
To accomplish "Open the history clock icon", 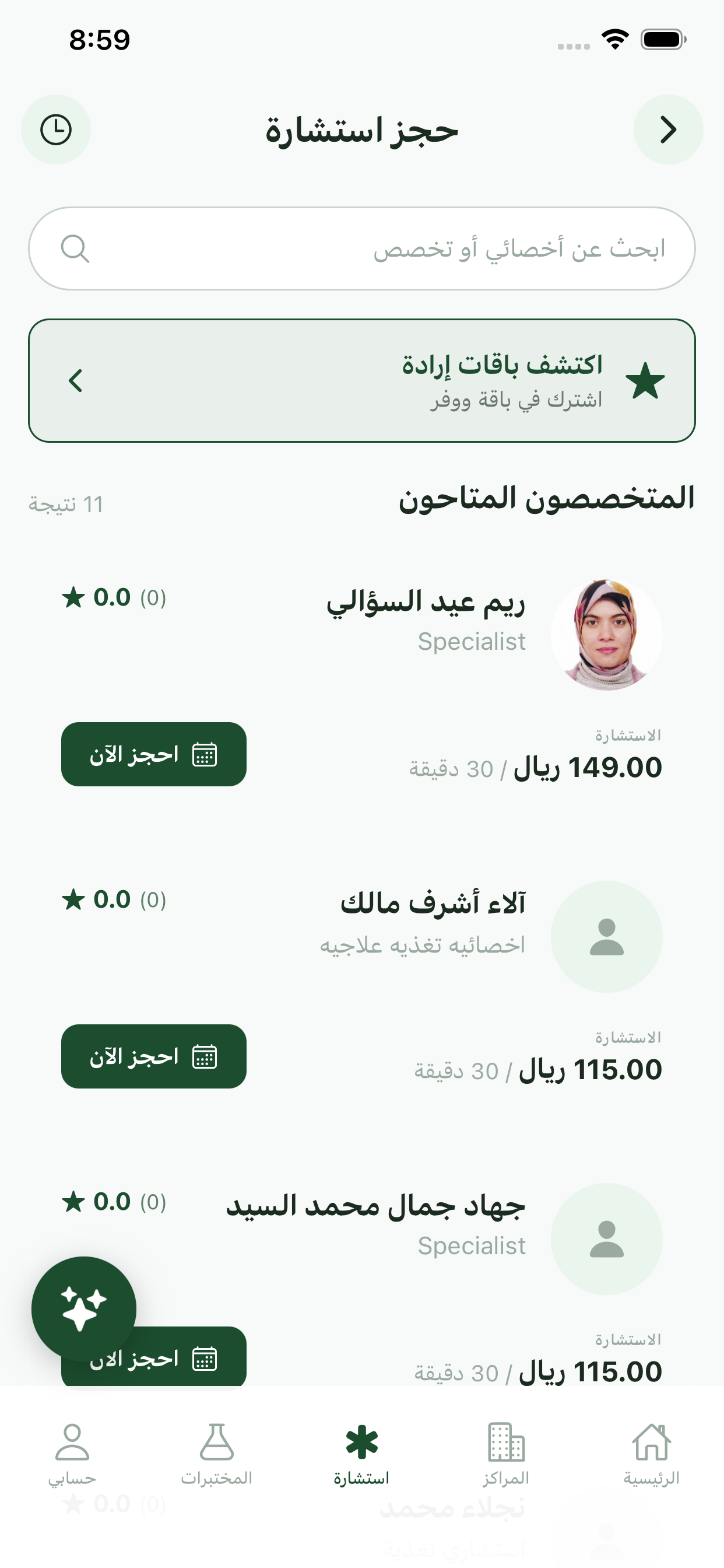I will tap(56, 129).
